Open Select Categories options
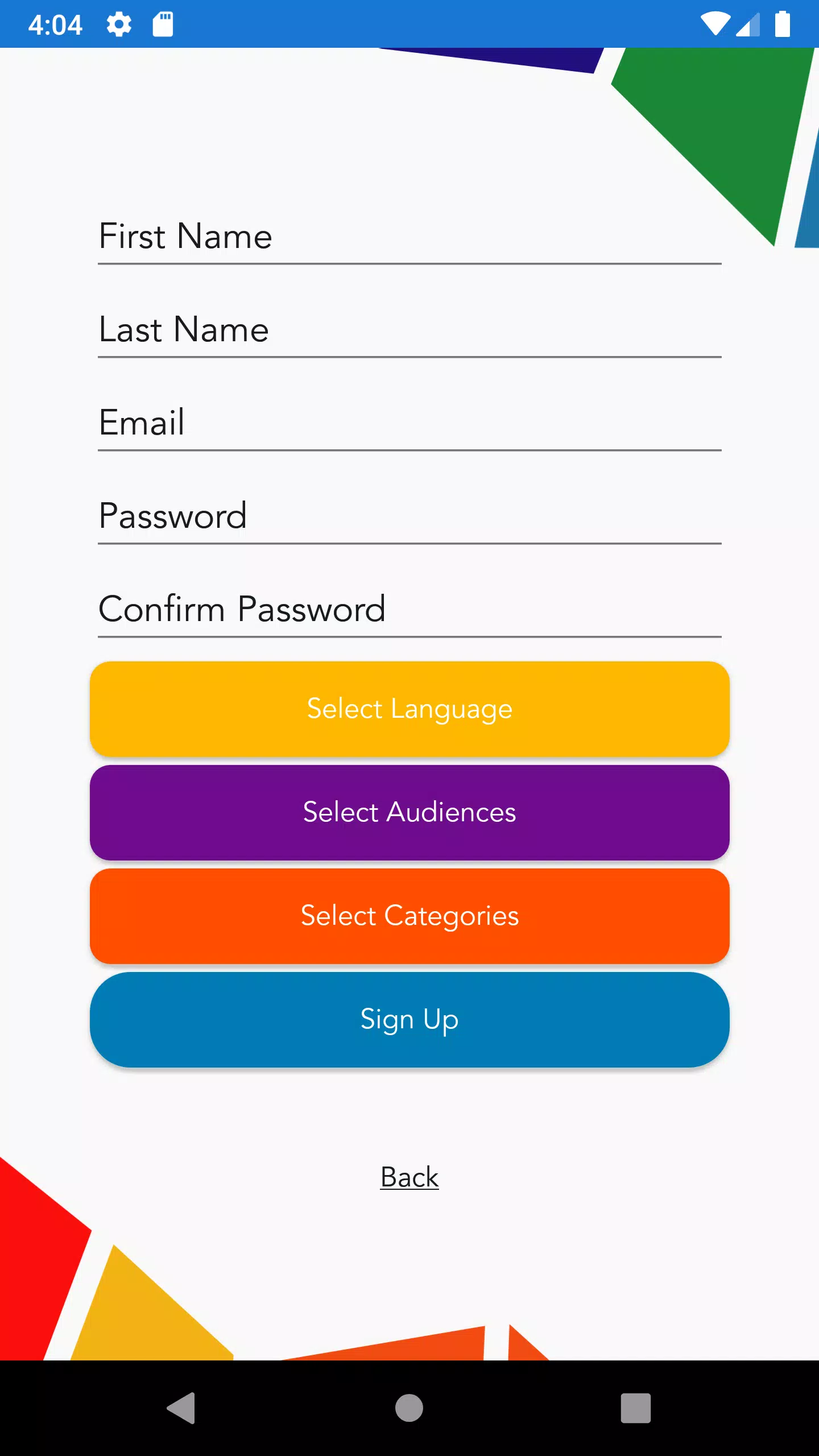819x1456 pixels. click(409, 916)
